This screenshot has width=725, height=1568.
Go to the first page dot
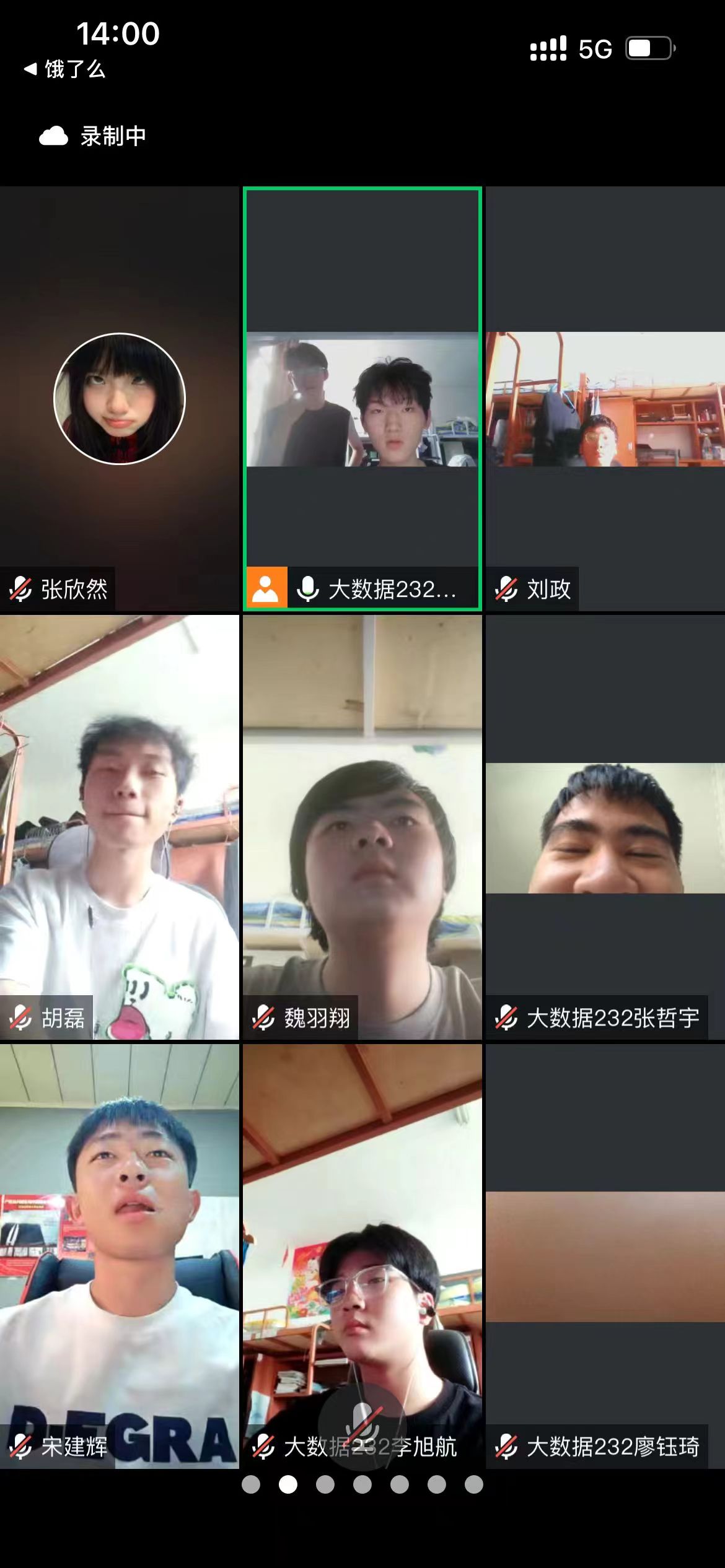coord(251,1484)
